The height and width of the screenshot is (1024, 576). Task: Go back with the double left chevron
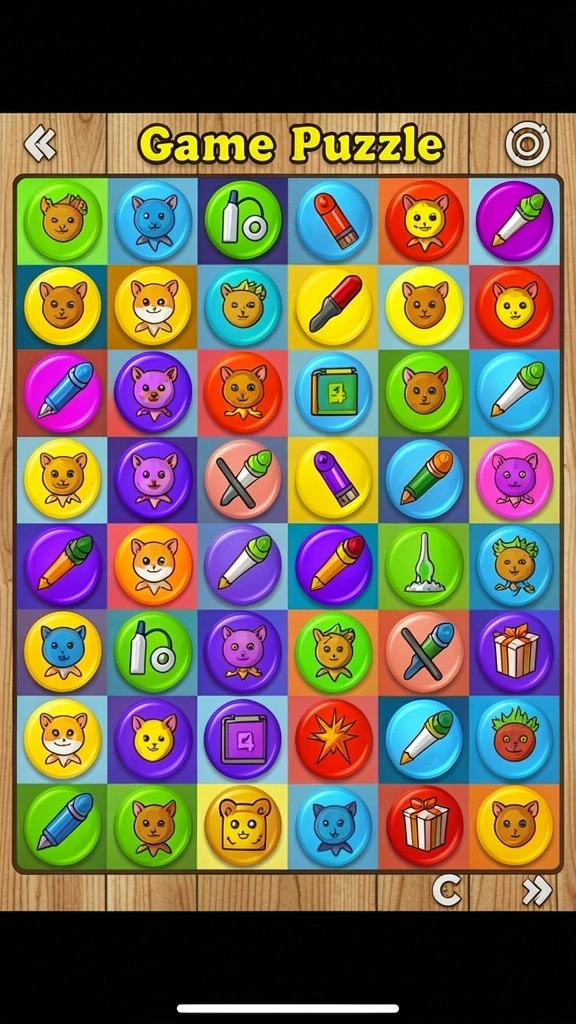[x=40, y=143]
